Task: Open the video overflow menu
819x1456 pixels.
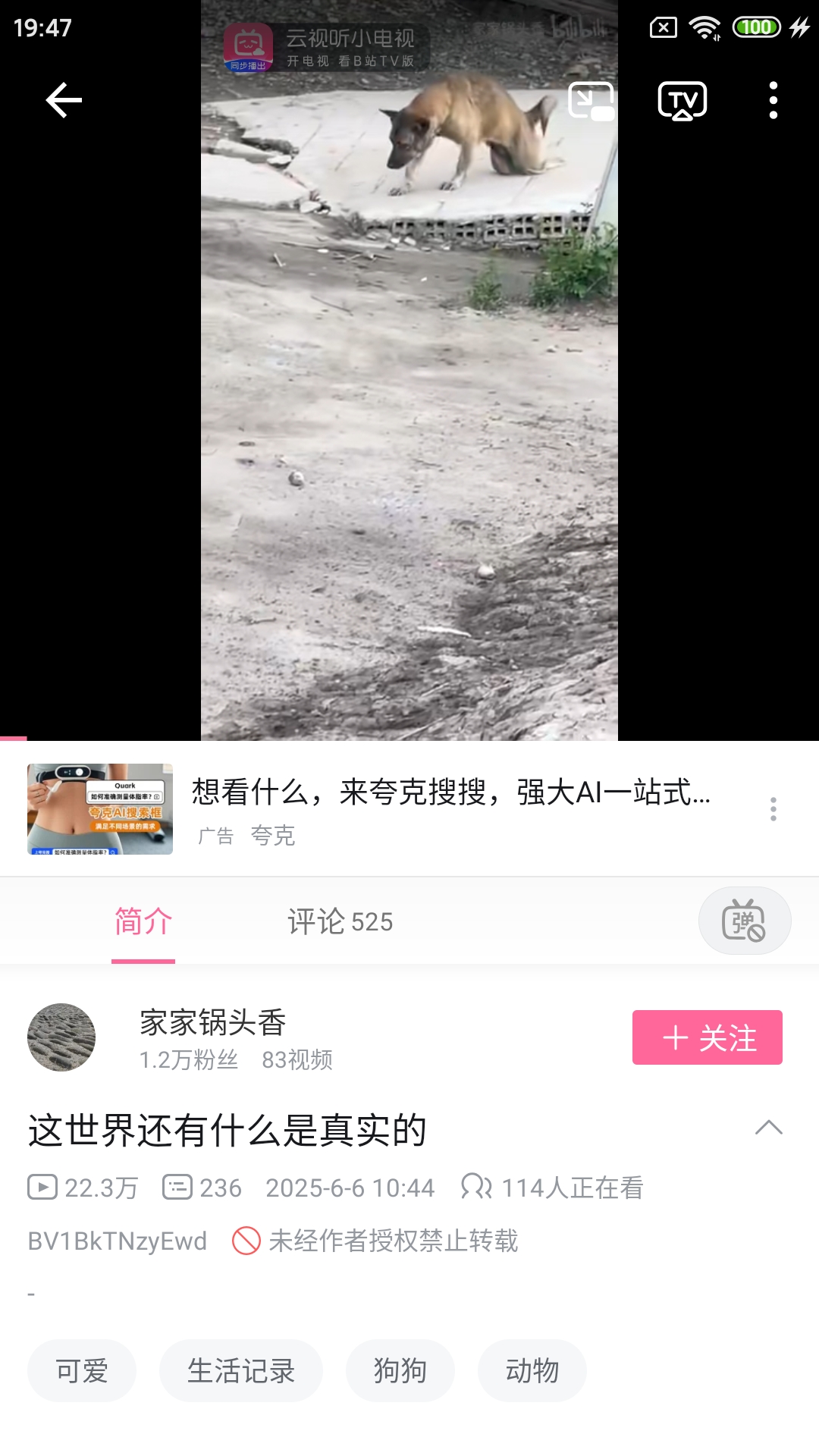Action: 773,101
